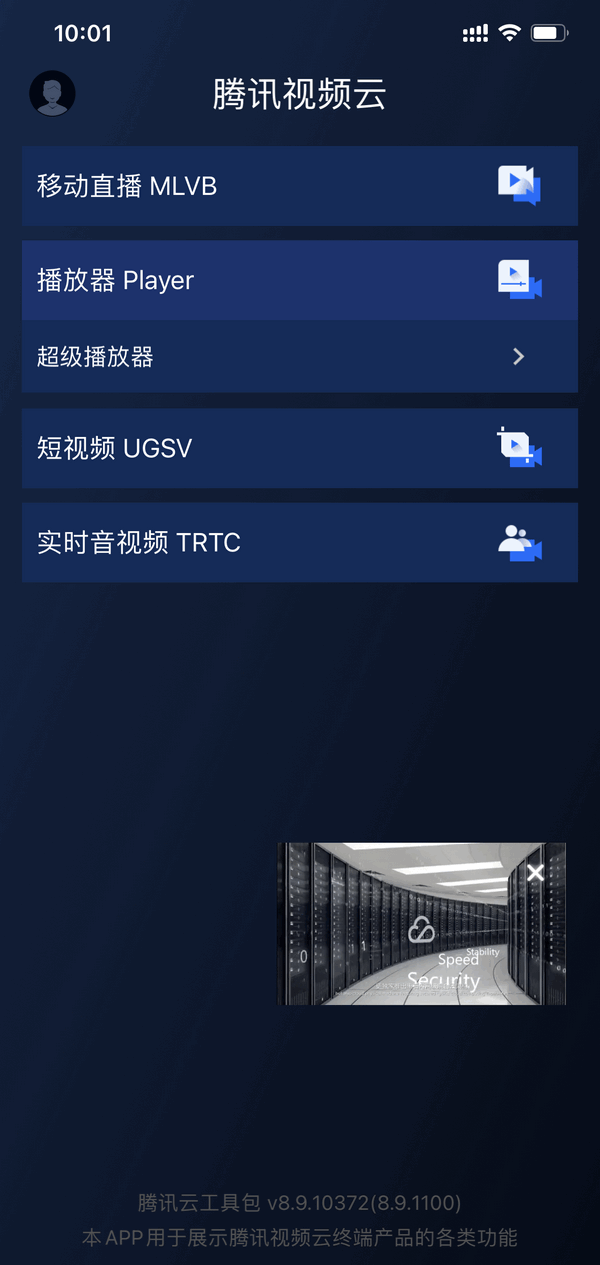Expand the 短视频 UGSV section

point(299,448)
